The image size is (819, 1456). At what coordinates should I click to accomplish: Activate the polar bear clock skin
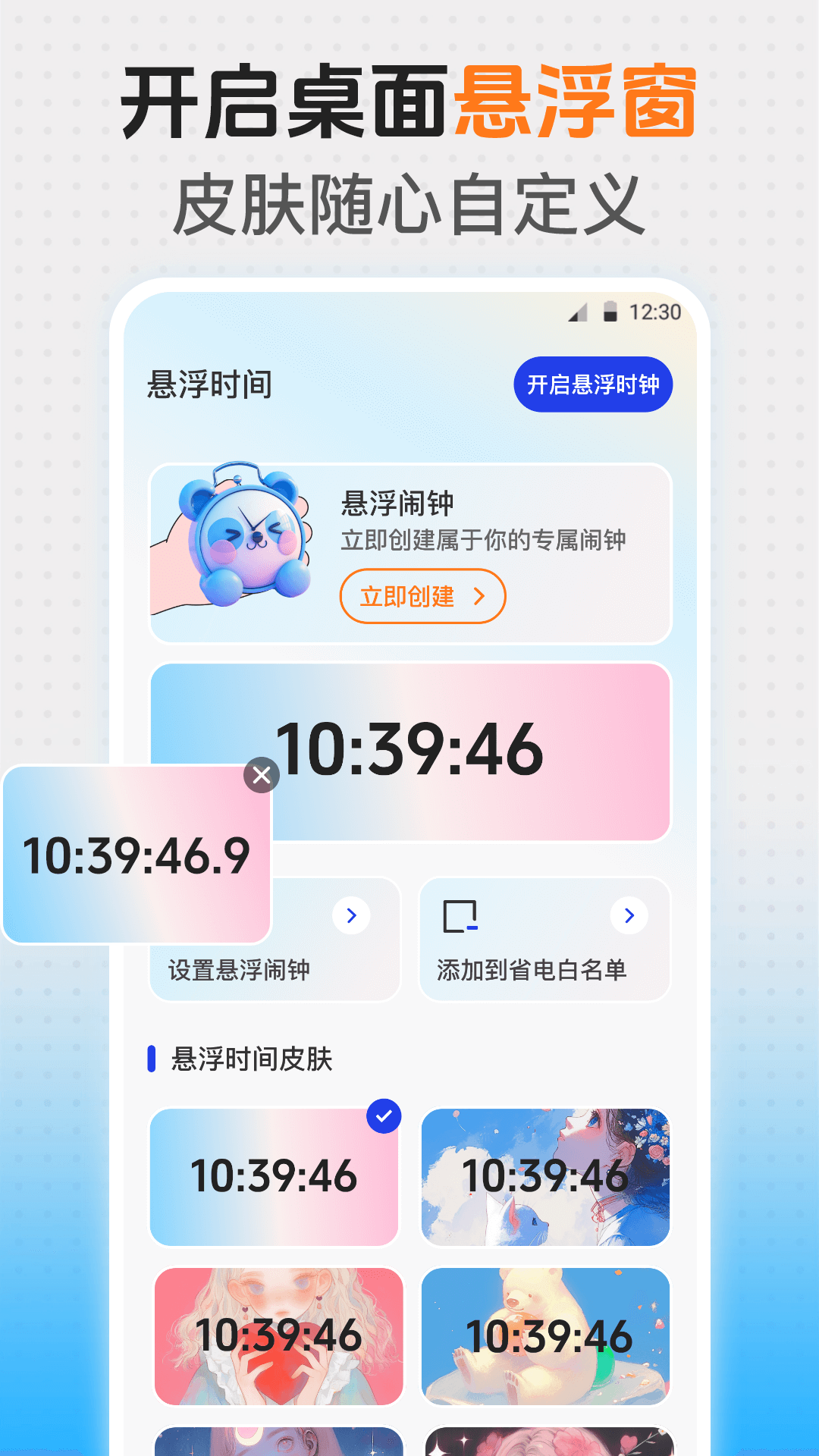(546, 1337)
